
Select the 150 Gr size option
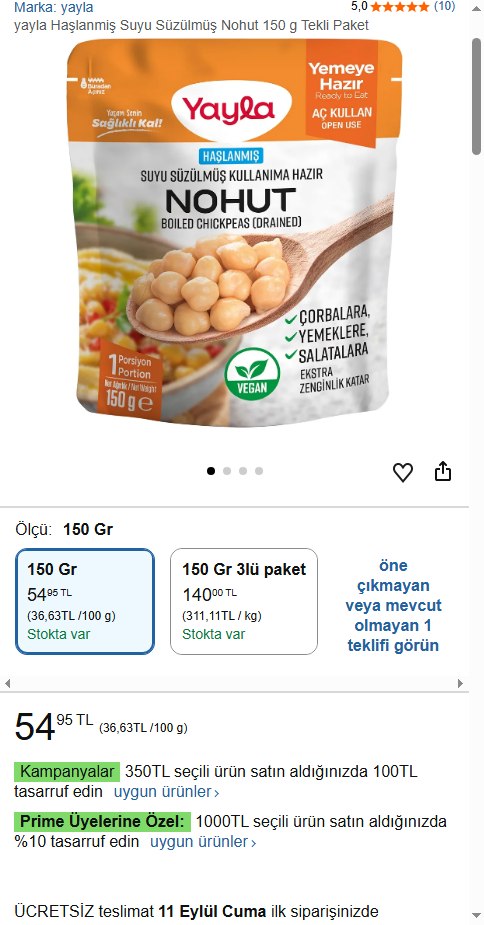click(x=85, y=602)
